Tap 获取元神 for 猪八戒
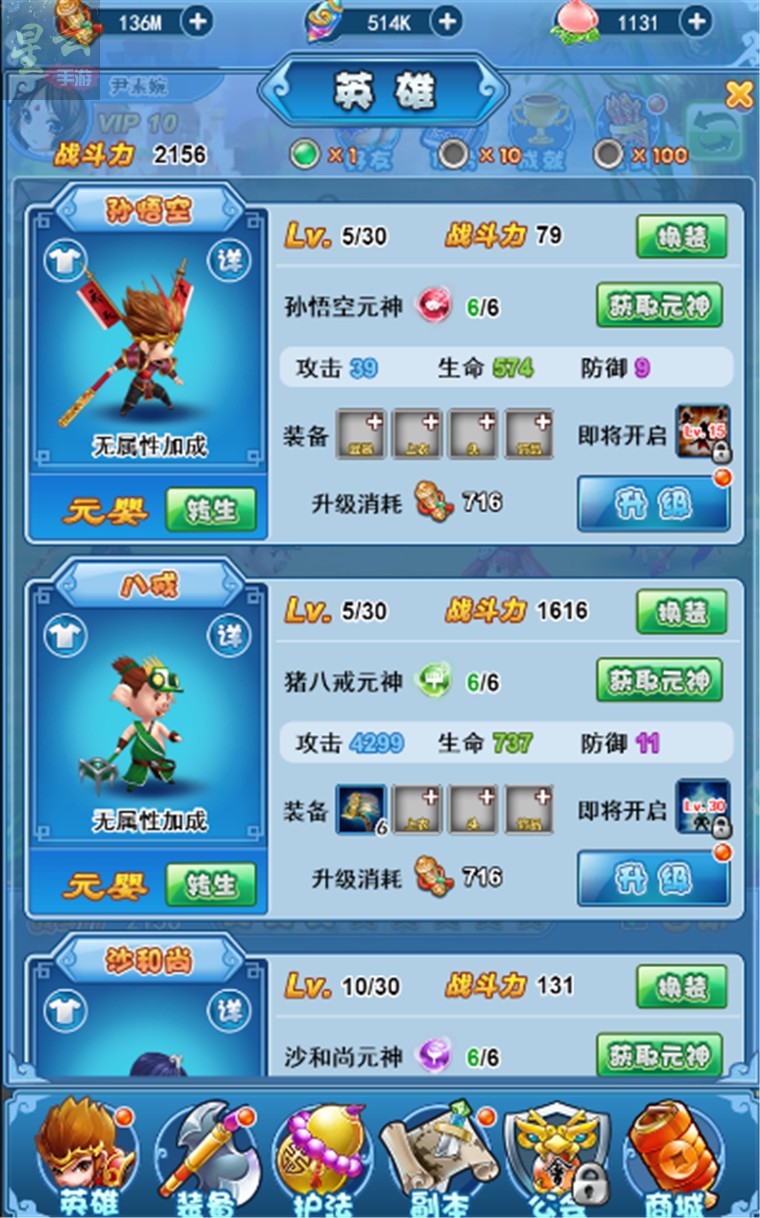760x1218 pixels. click(x=659, y=681)
